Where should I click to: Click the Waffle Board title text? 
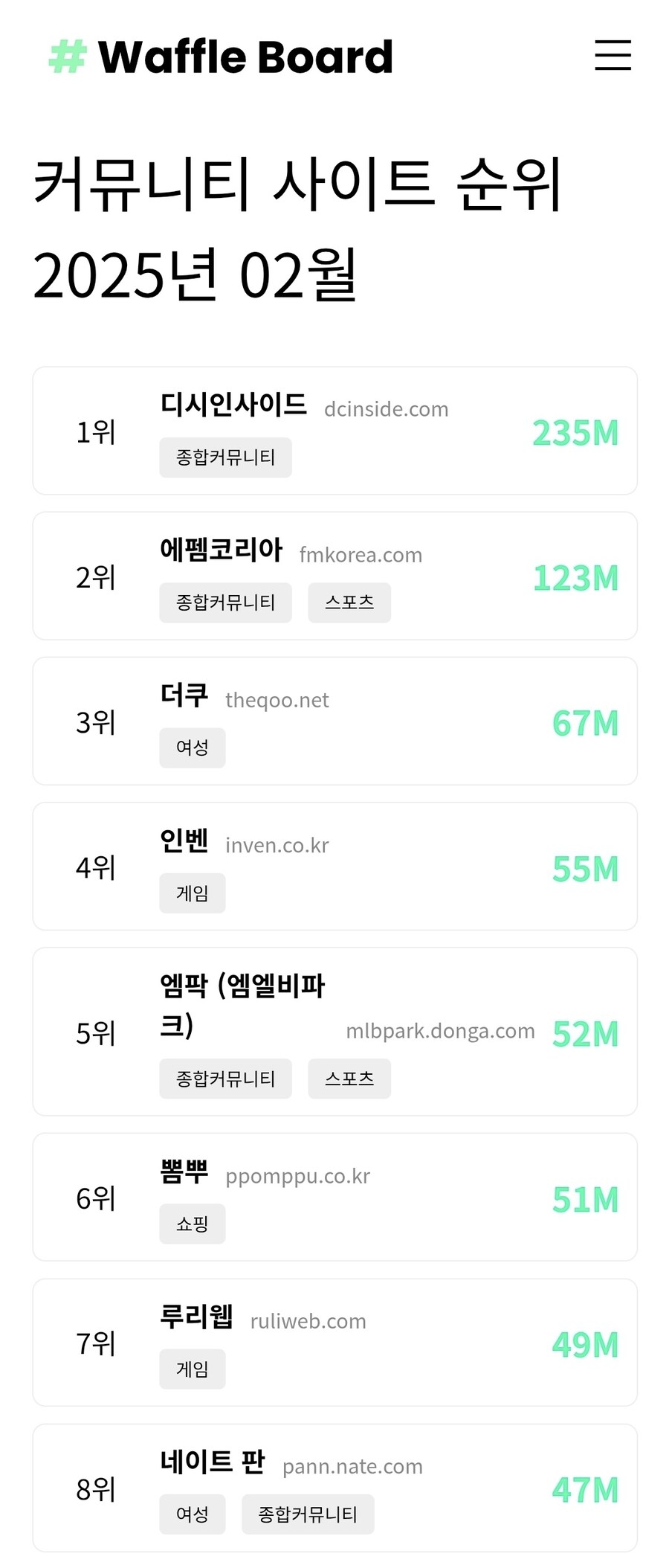click(245, 55)
